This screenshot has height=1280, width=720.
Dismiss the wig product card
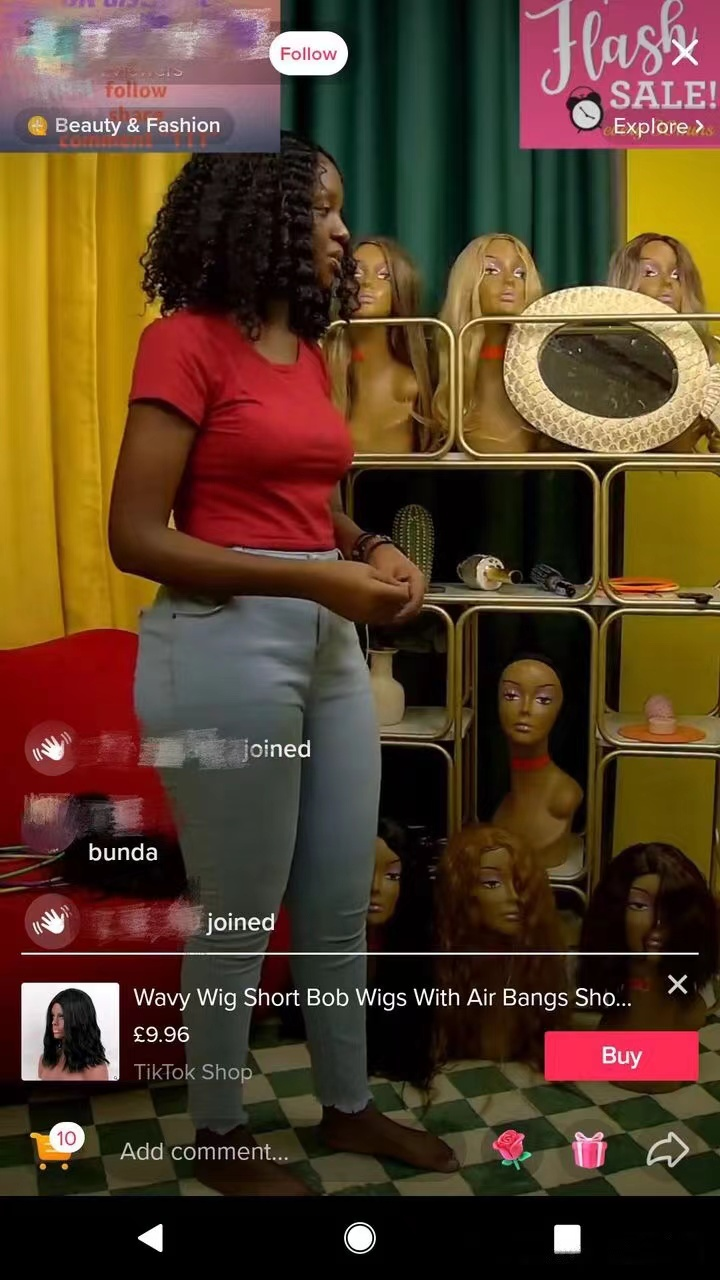(x=677, y=984)
